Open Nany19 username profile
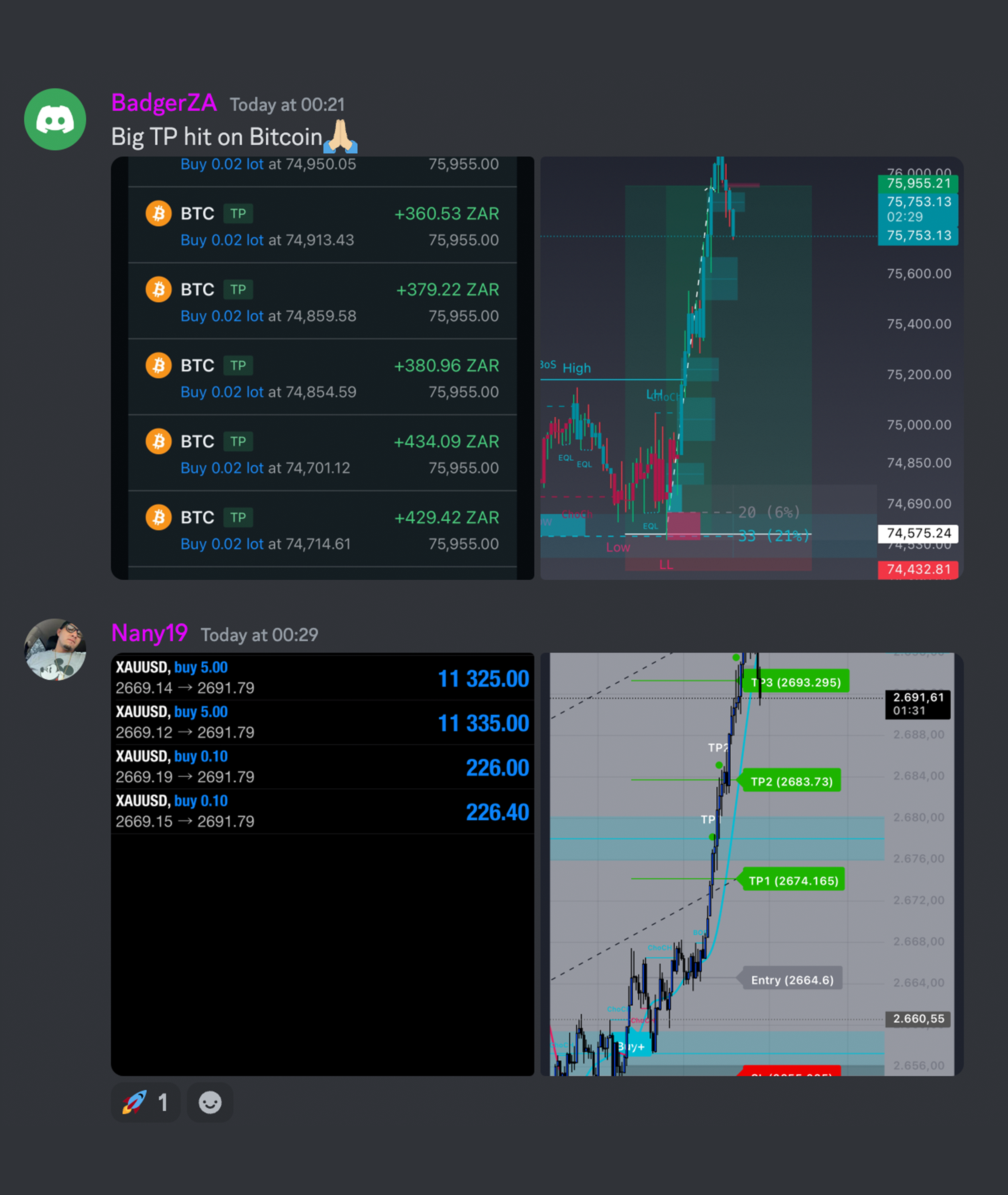 tap(149, 633)
